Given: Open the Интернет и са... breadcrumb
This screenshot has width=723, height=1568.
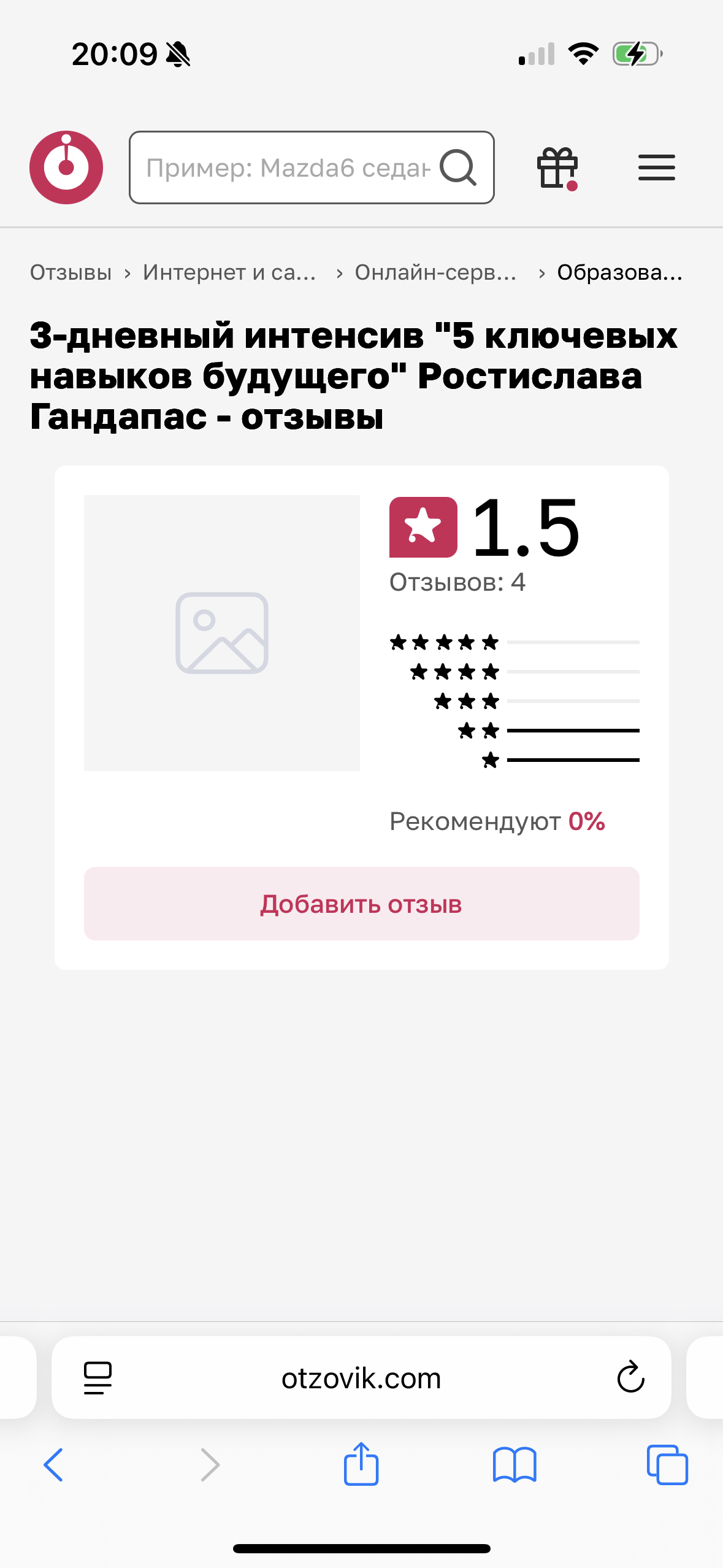Looking at the screenshot, I should click(229, 272).
